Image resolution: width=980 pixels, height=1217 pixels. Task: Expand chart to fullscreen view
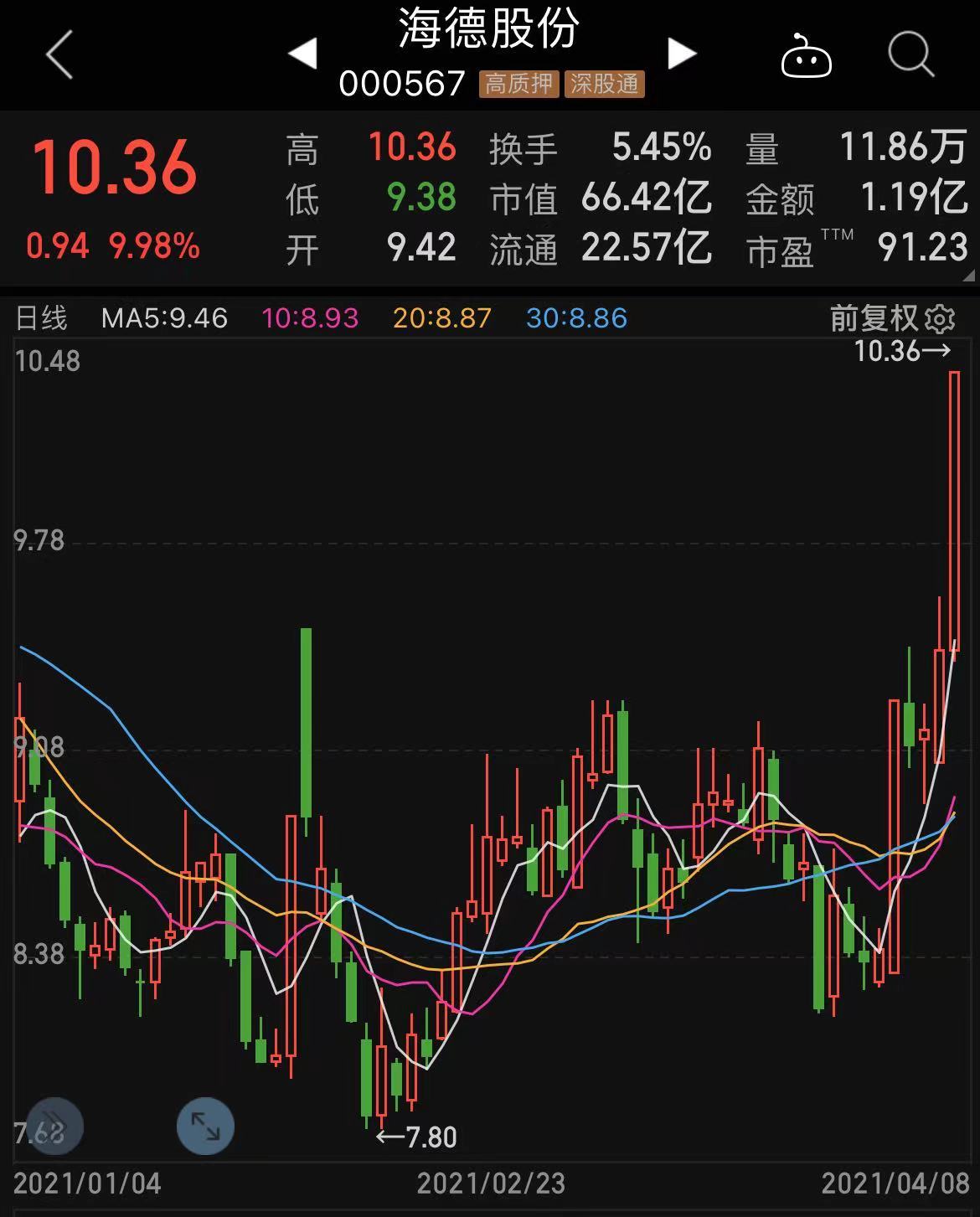pos(205,1126)
